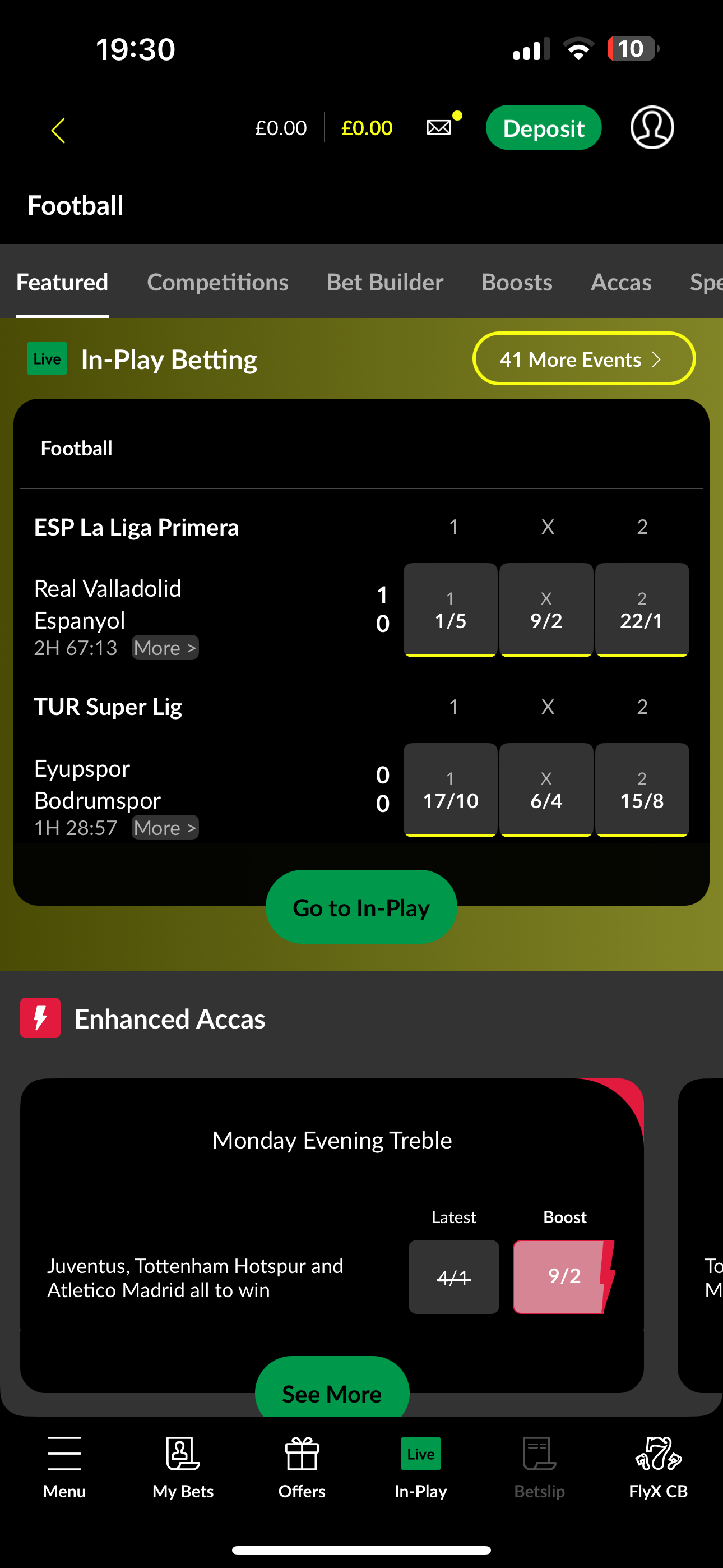The height and width of the screenshot is (1568, 723).
Task: Switch to the Competitions tab
Action: [x=217, y=282]
